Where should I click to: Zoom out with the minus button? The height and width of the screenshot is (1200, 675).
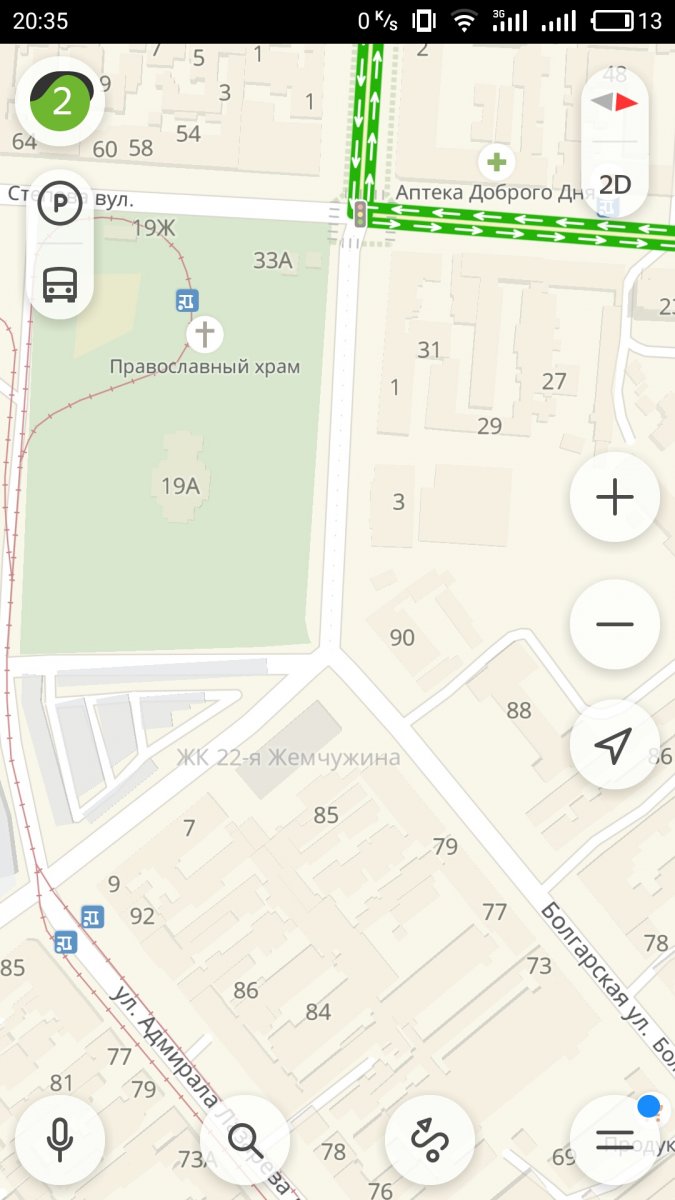(614, 624)
